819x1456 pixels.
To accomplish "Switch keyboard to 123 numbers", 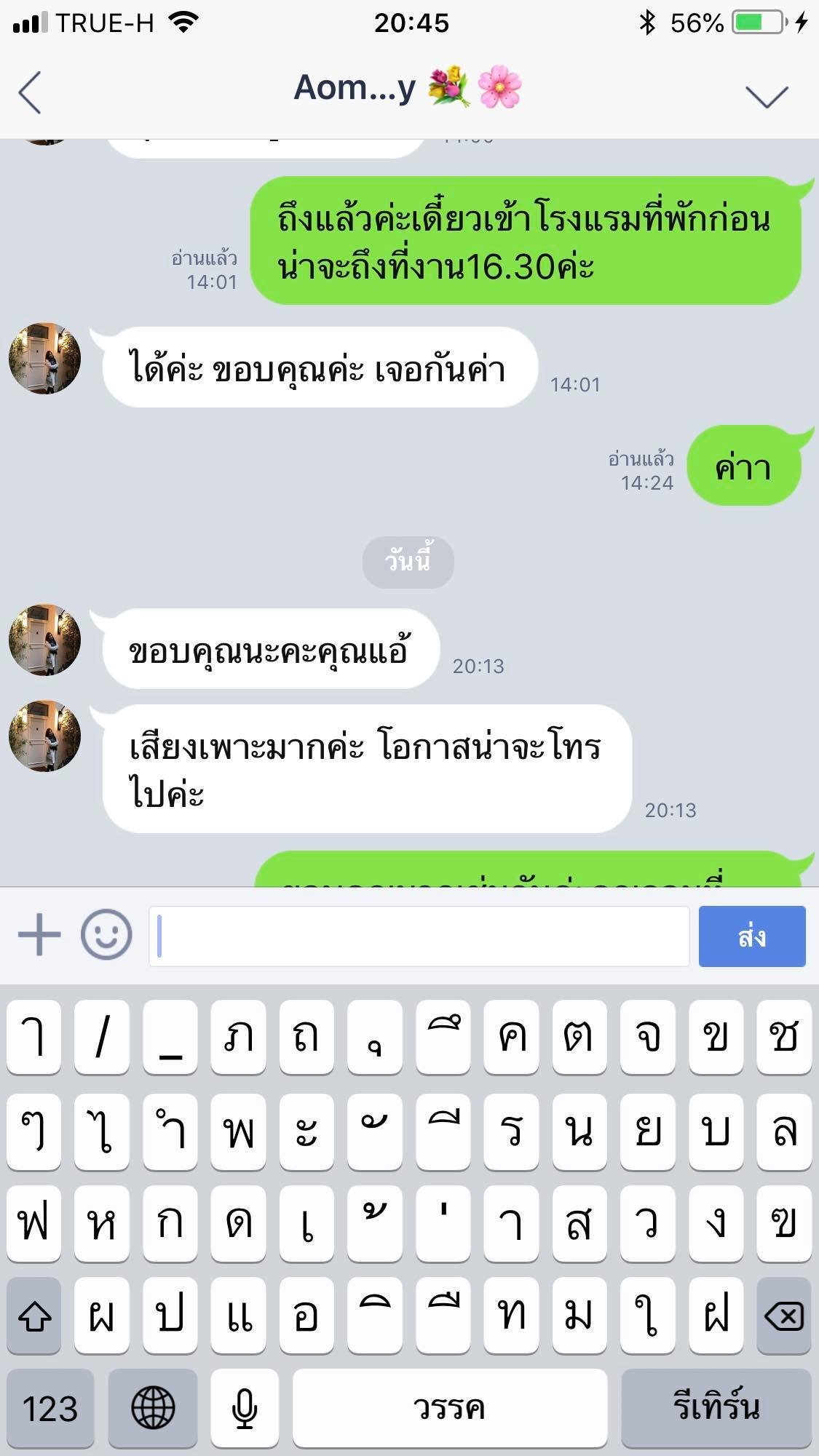I will pyautogui.click(x=50, y=1407).
